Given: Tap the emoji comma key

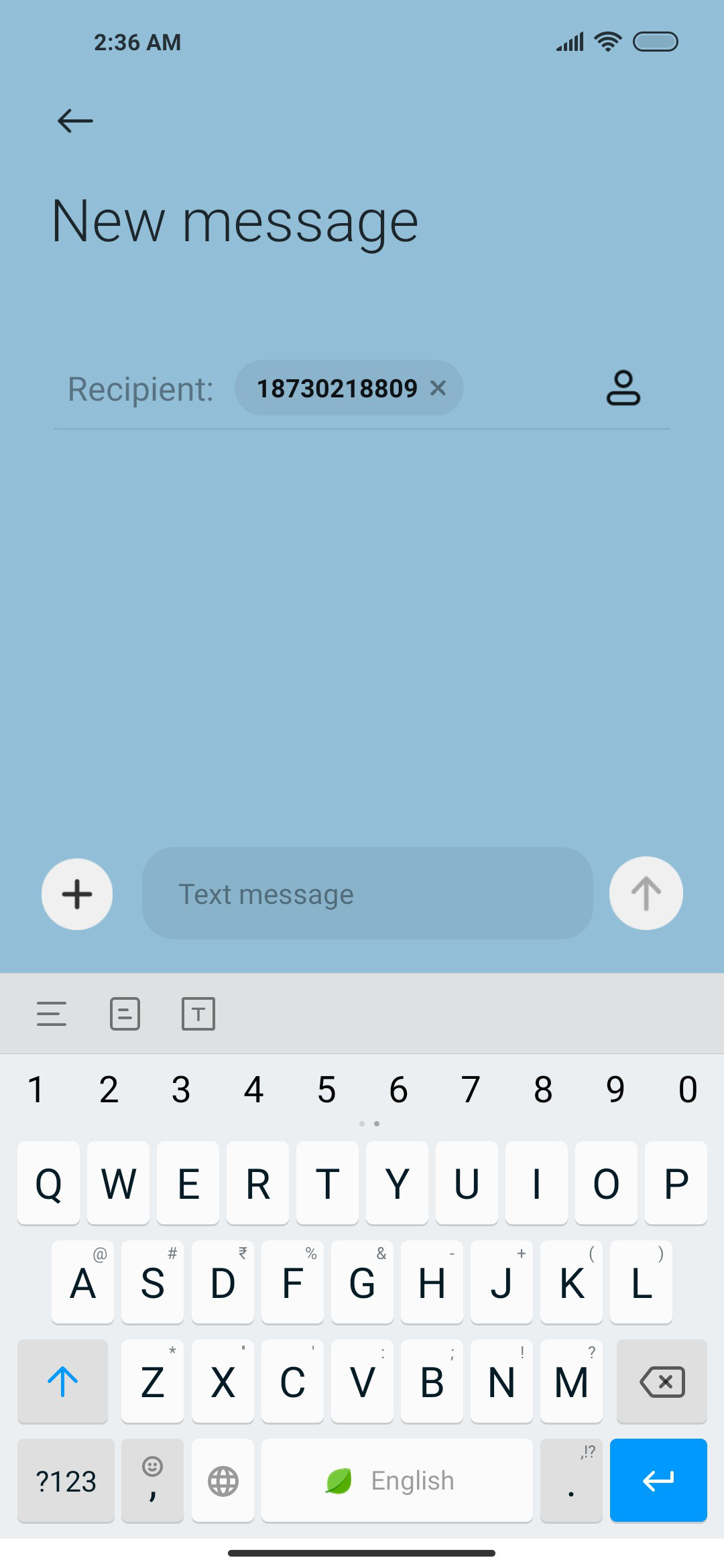Looking at the screenshot, I should (x=152, y=1480).
